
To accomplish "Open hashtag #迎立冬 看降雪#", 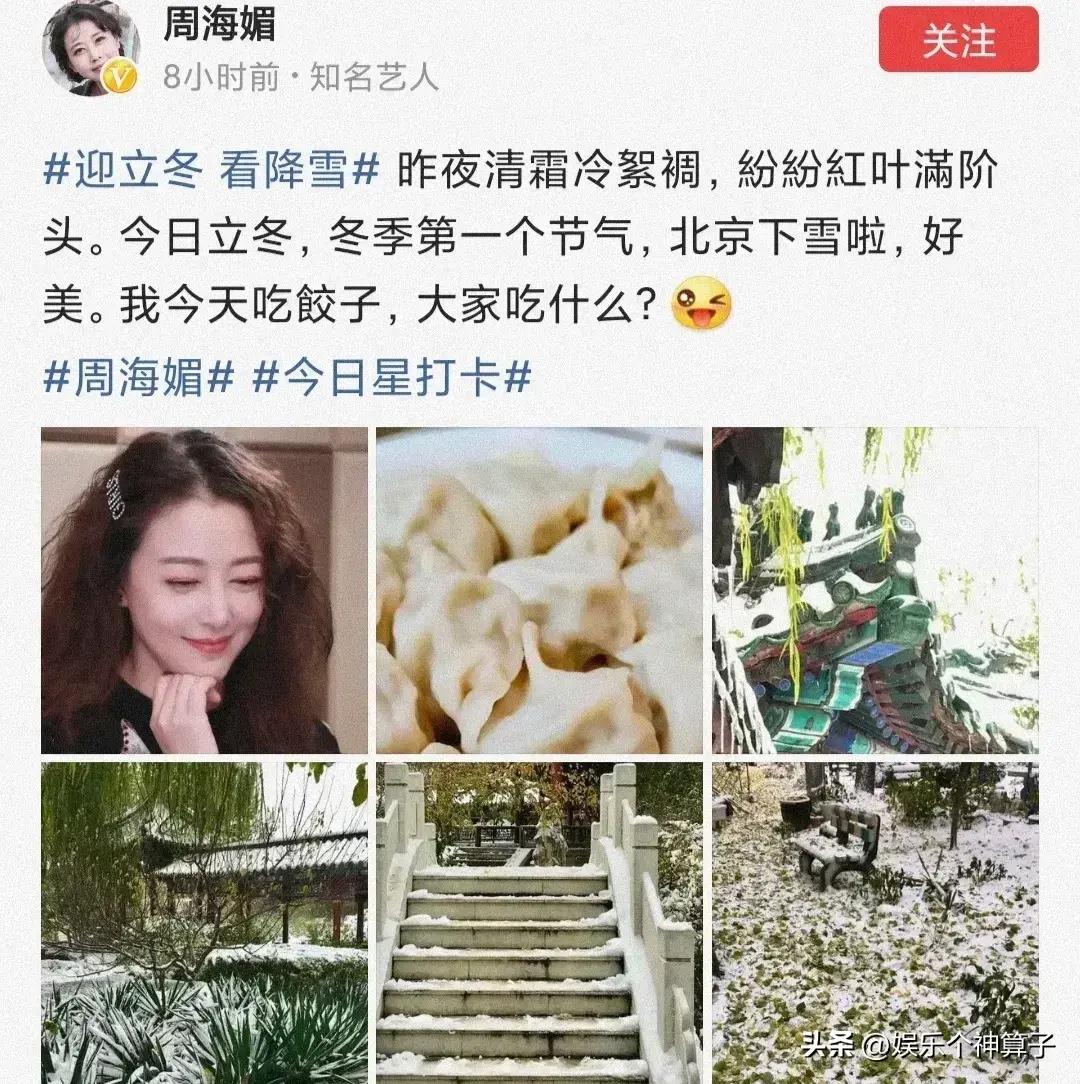I will 211,170.
